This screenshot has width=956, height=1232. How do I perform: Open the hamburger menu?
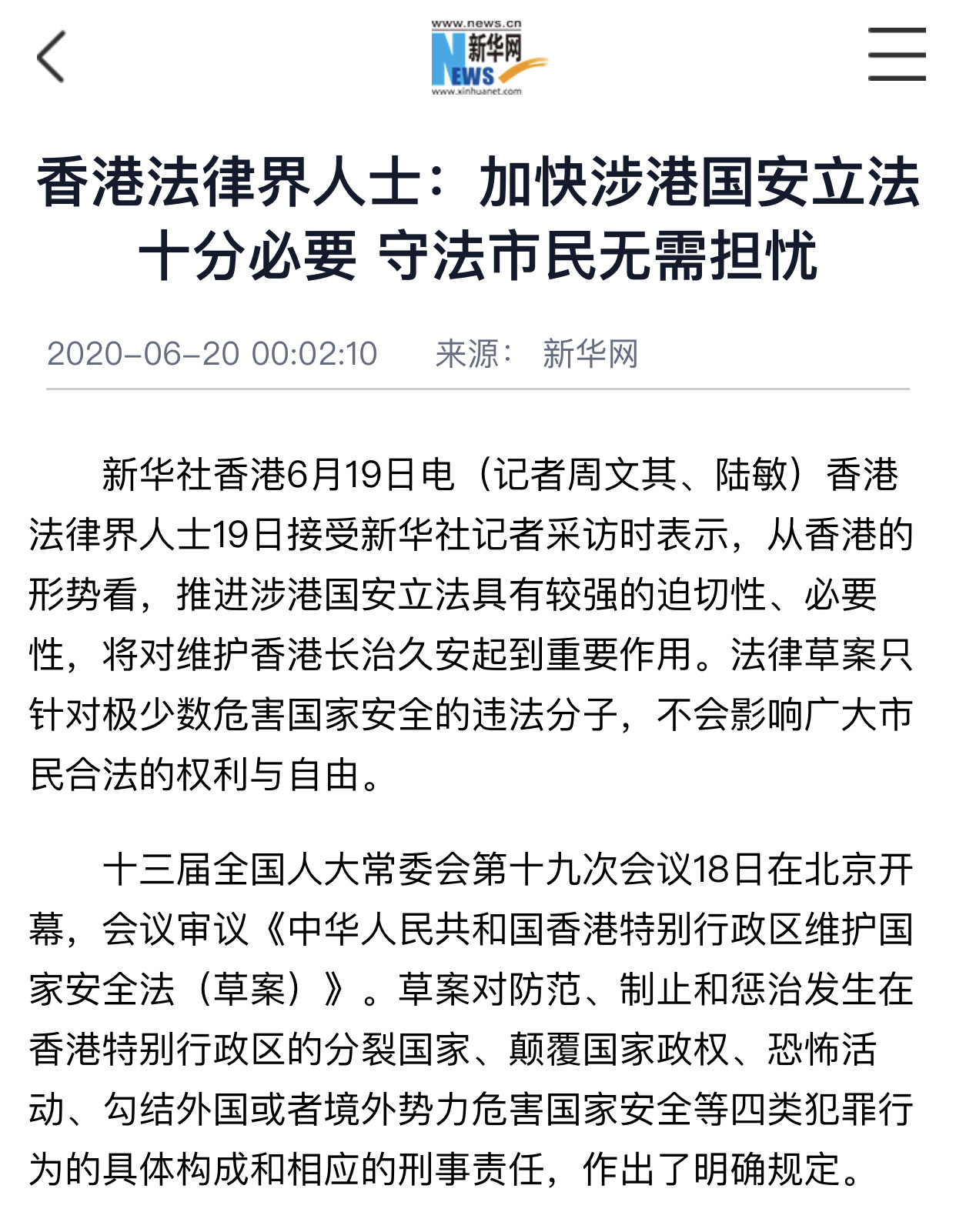click(x=896, y=55)
